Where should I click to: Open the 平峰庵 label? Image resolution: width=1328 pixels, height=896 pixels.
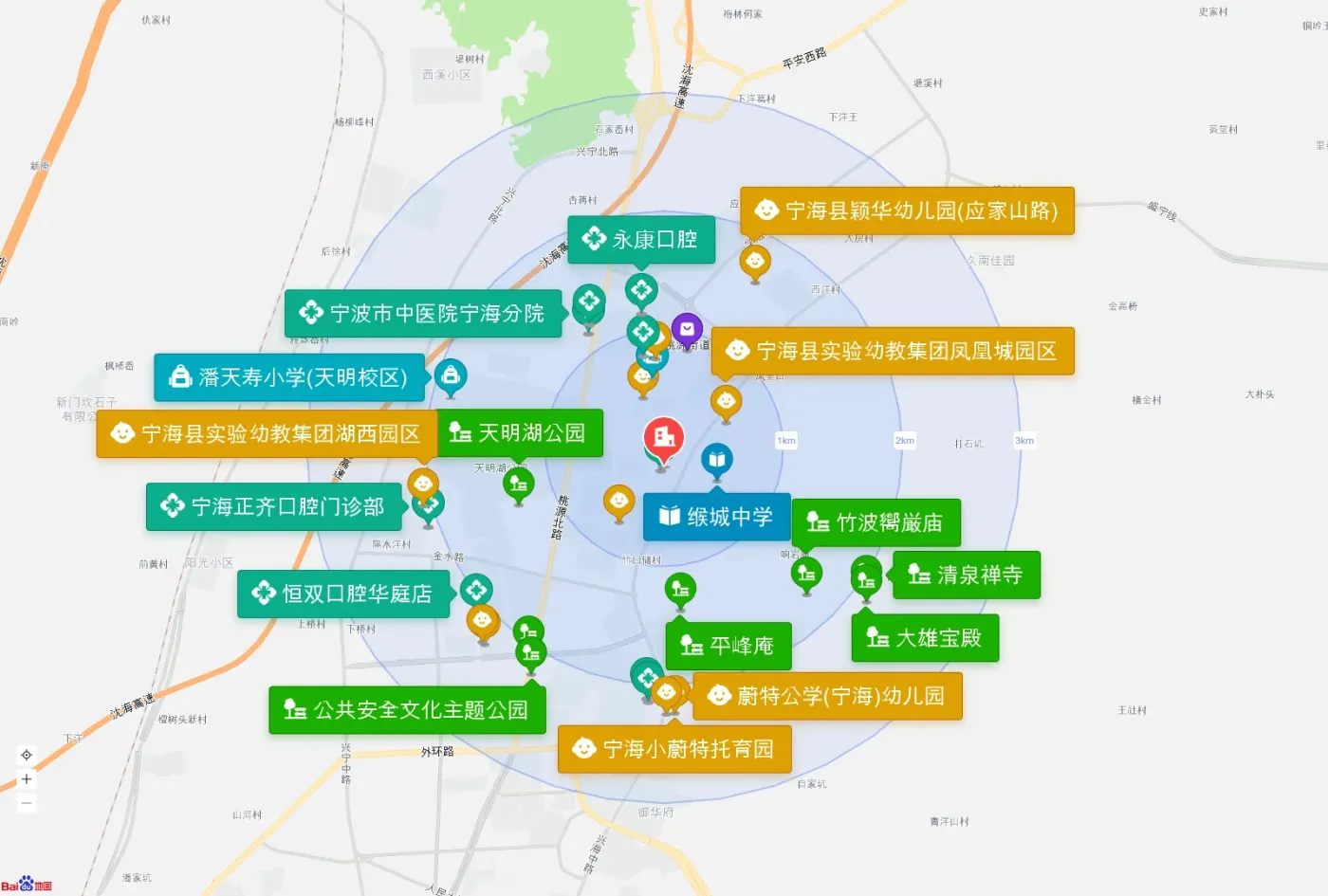click(x=728, y=646)
